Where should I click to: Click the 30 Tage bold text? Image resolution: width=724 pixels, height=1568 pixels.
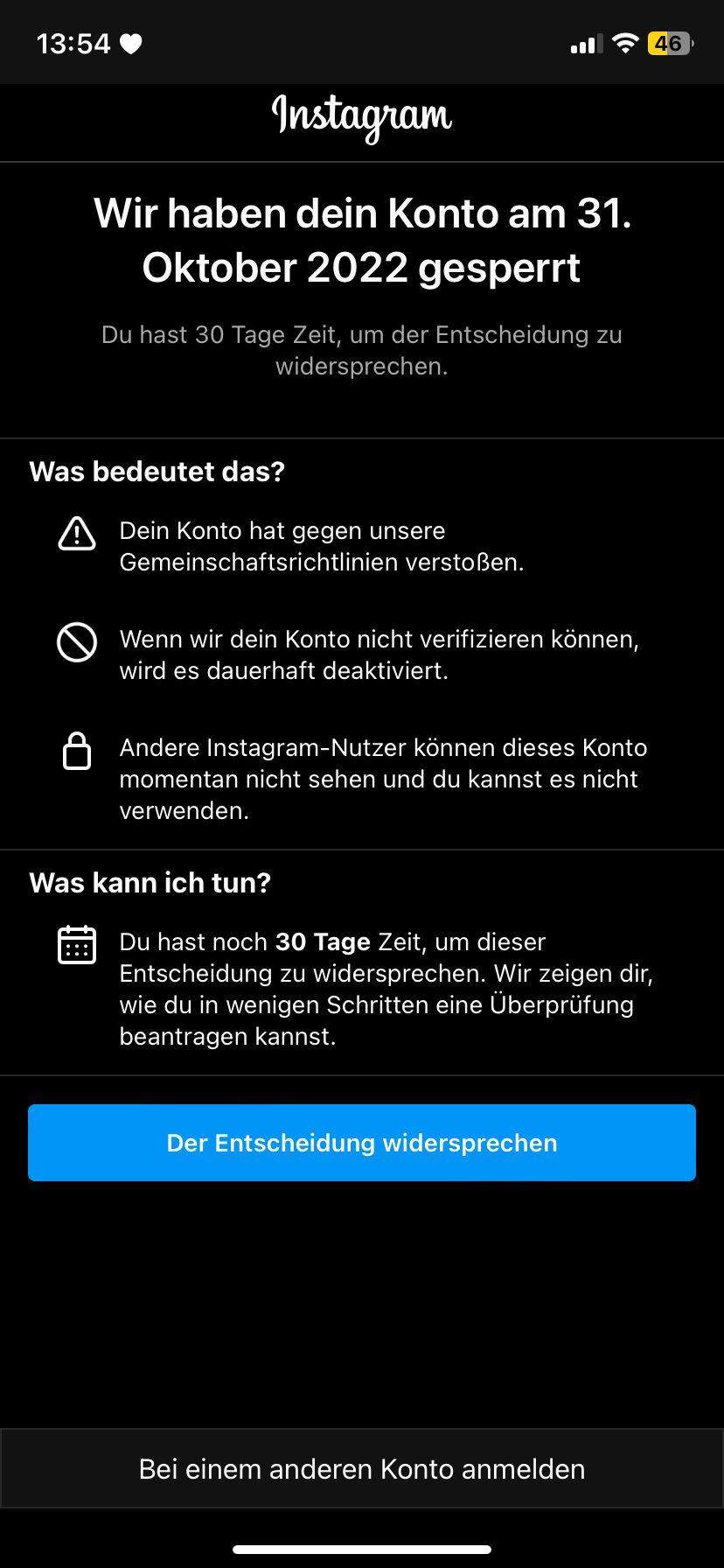tap(321, 941)
